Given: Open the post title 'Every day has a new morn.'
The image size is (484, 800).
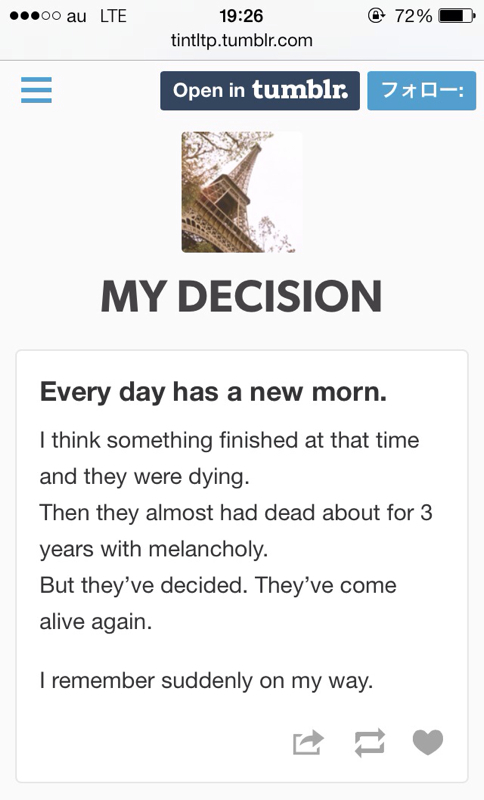Looking at the screenshot, I should pos(213,392).
